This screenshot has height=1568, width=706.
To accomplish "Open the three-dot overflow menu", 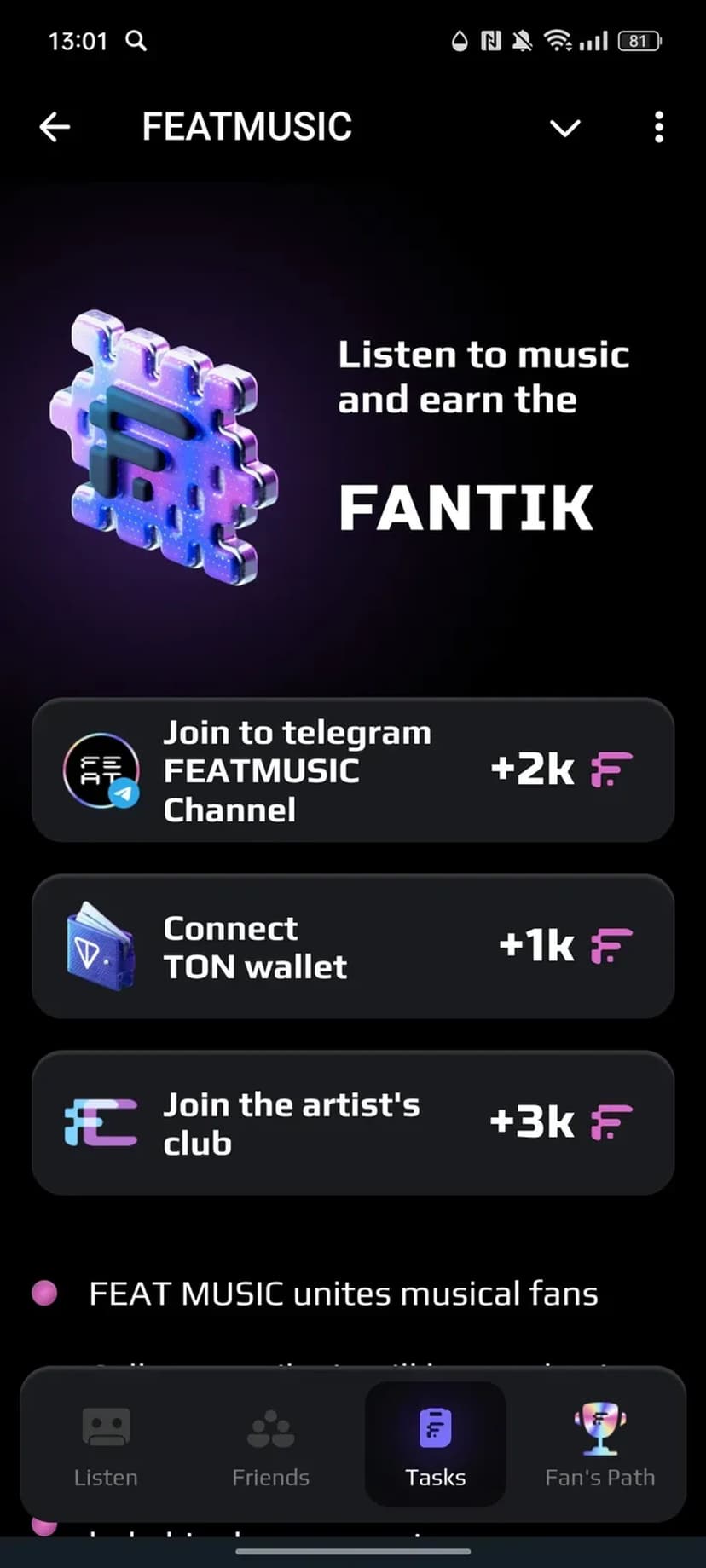I will (658, 128).
